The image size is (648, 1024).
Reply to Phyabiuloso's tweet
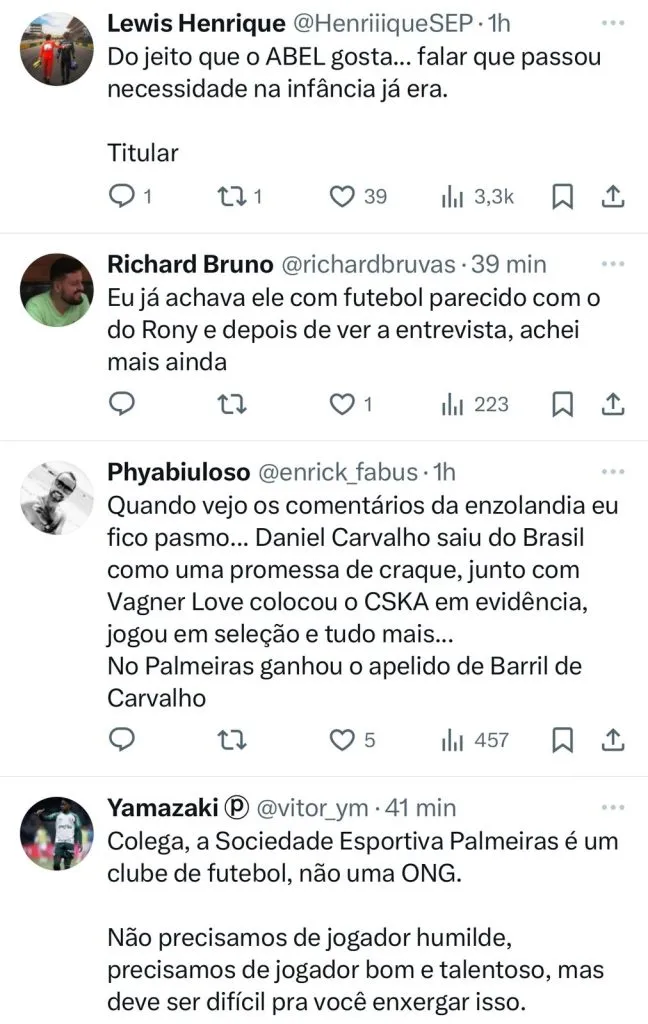(121, 740)
